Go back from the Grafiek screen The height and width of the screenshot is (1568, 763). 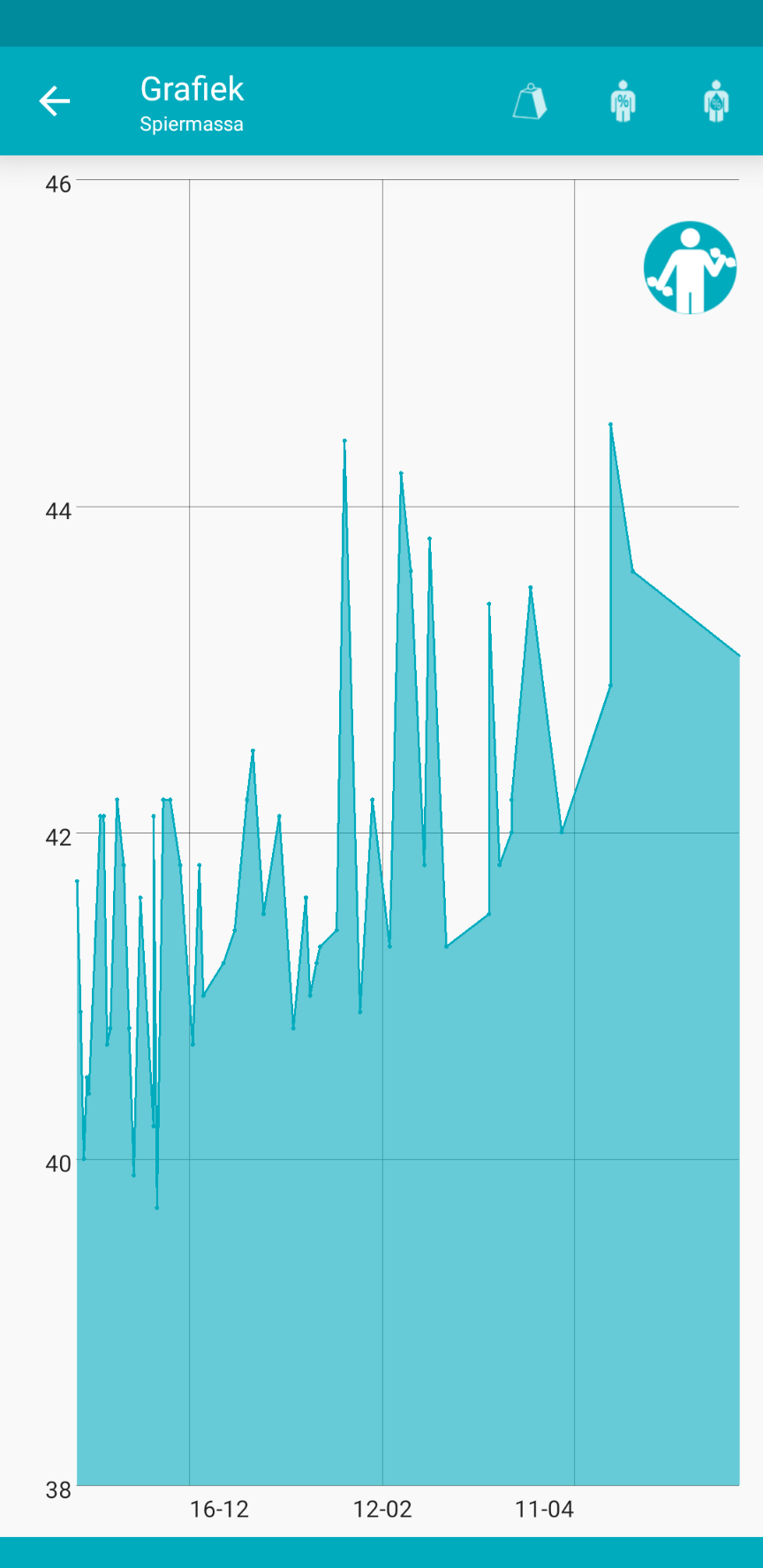[54, 102]
